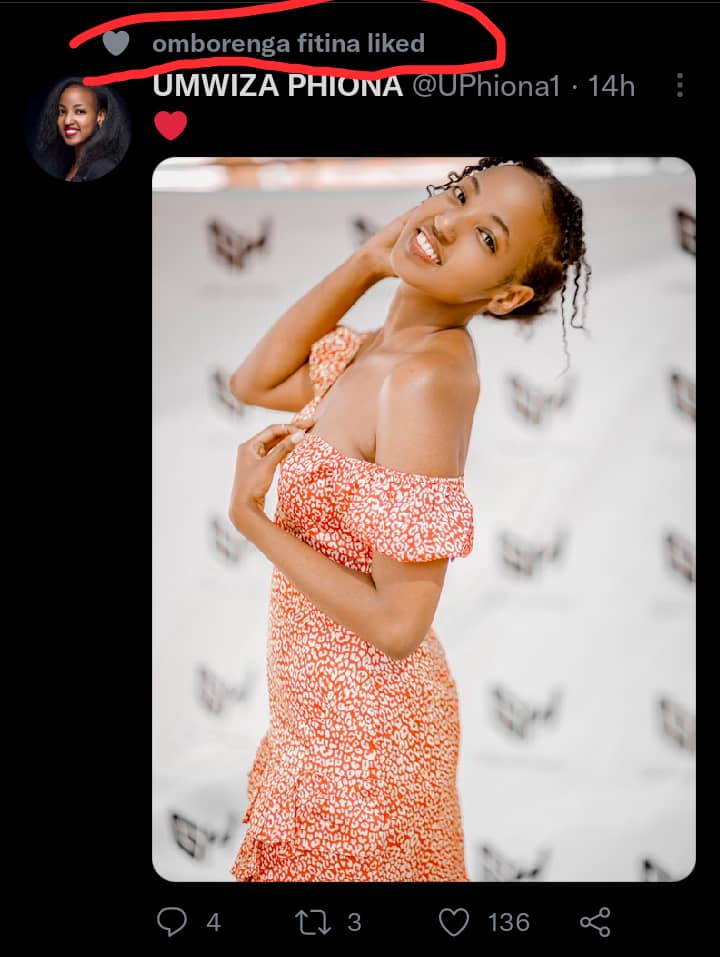Like the tweet with 136 likes

coord(455,921)
